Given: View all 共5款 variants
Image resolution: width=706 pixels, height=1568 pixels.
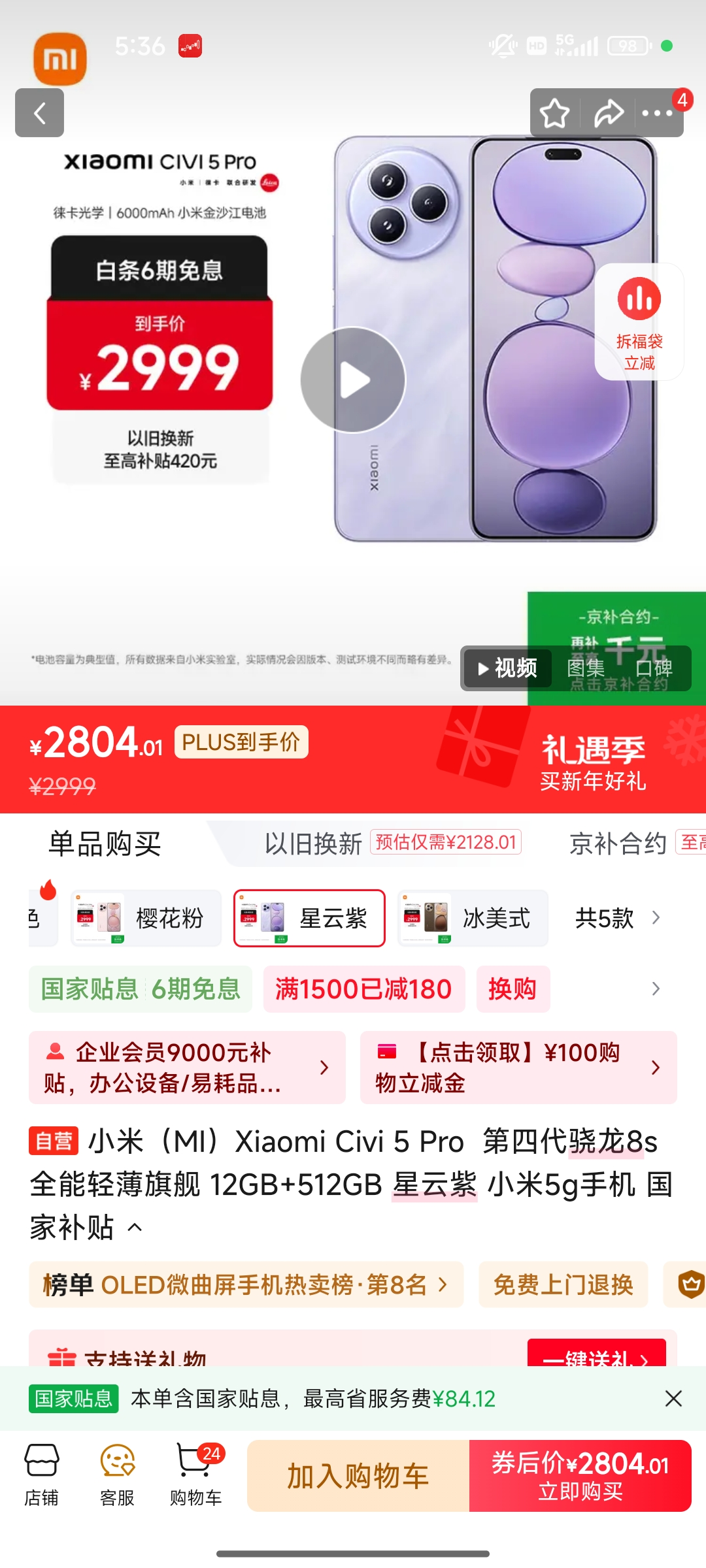Looking at the screenshot, I should [x=616, y=918].
